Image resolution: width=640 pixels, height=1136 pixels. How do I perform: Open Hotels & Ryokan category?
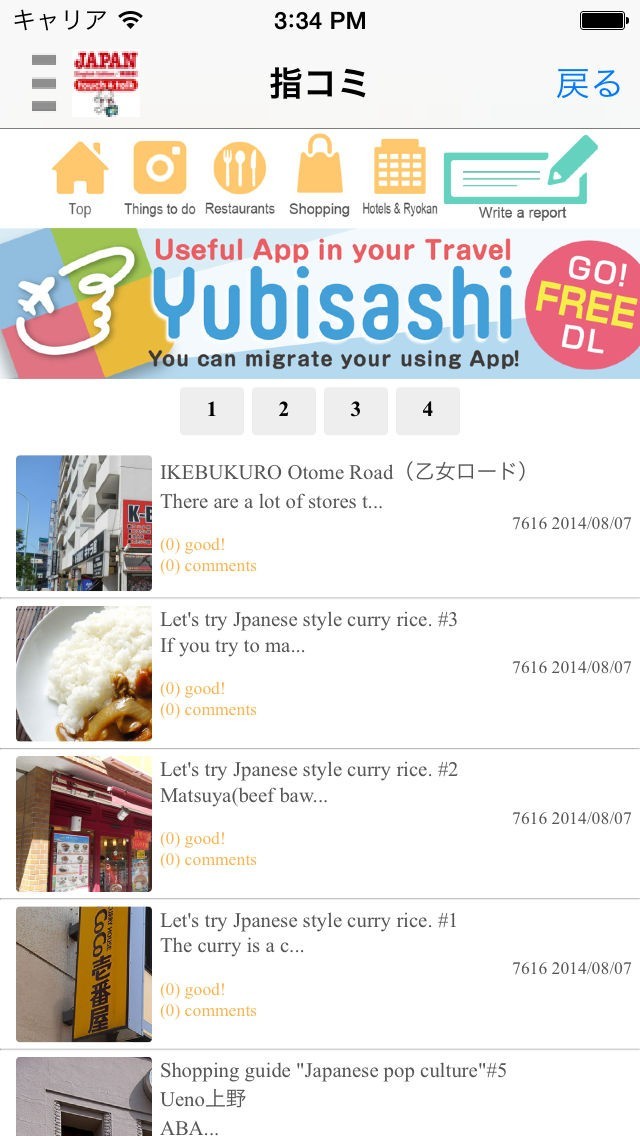(399, 179)
